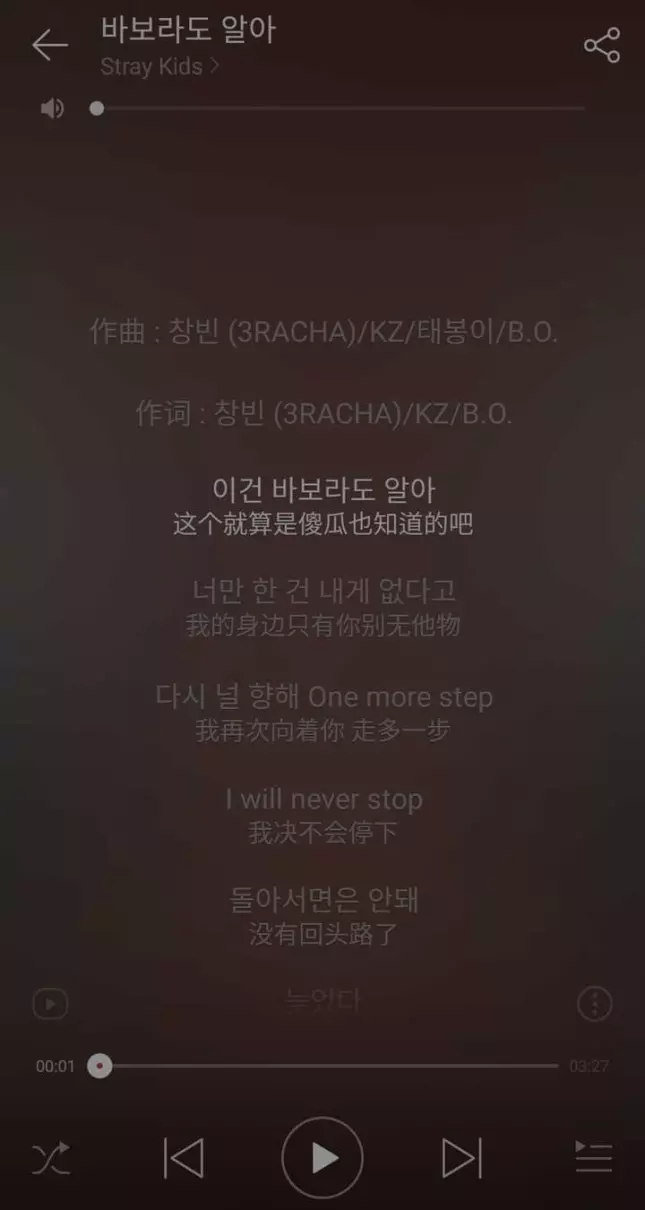Go back using the top-left arrow
This screenshot has width=645, height=1210.
point(49,46)
